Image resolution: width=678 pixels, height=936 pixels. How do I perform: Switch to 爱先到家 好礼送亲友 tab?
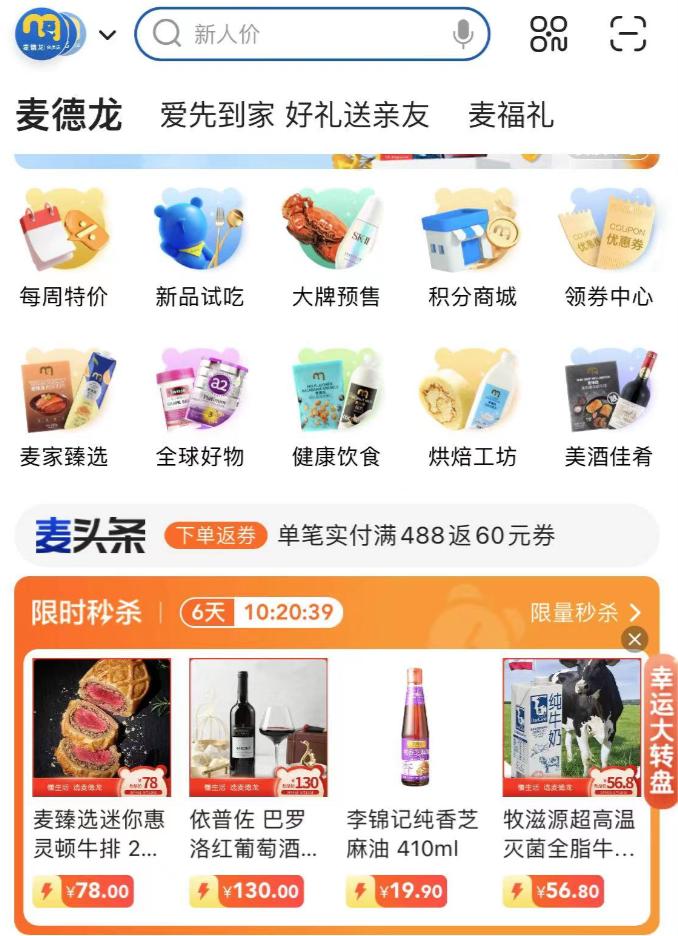294,115
